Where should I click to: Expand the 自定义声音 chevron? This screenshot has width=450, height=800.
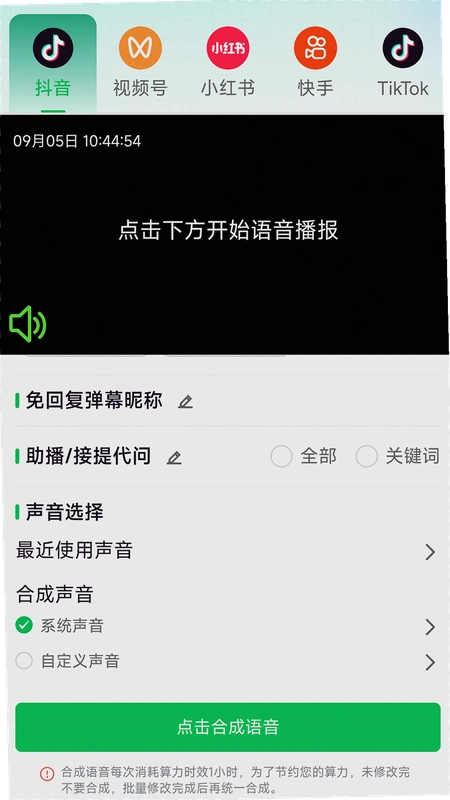430,663
